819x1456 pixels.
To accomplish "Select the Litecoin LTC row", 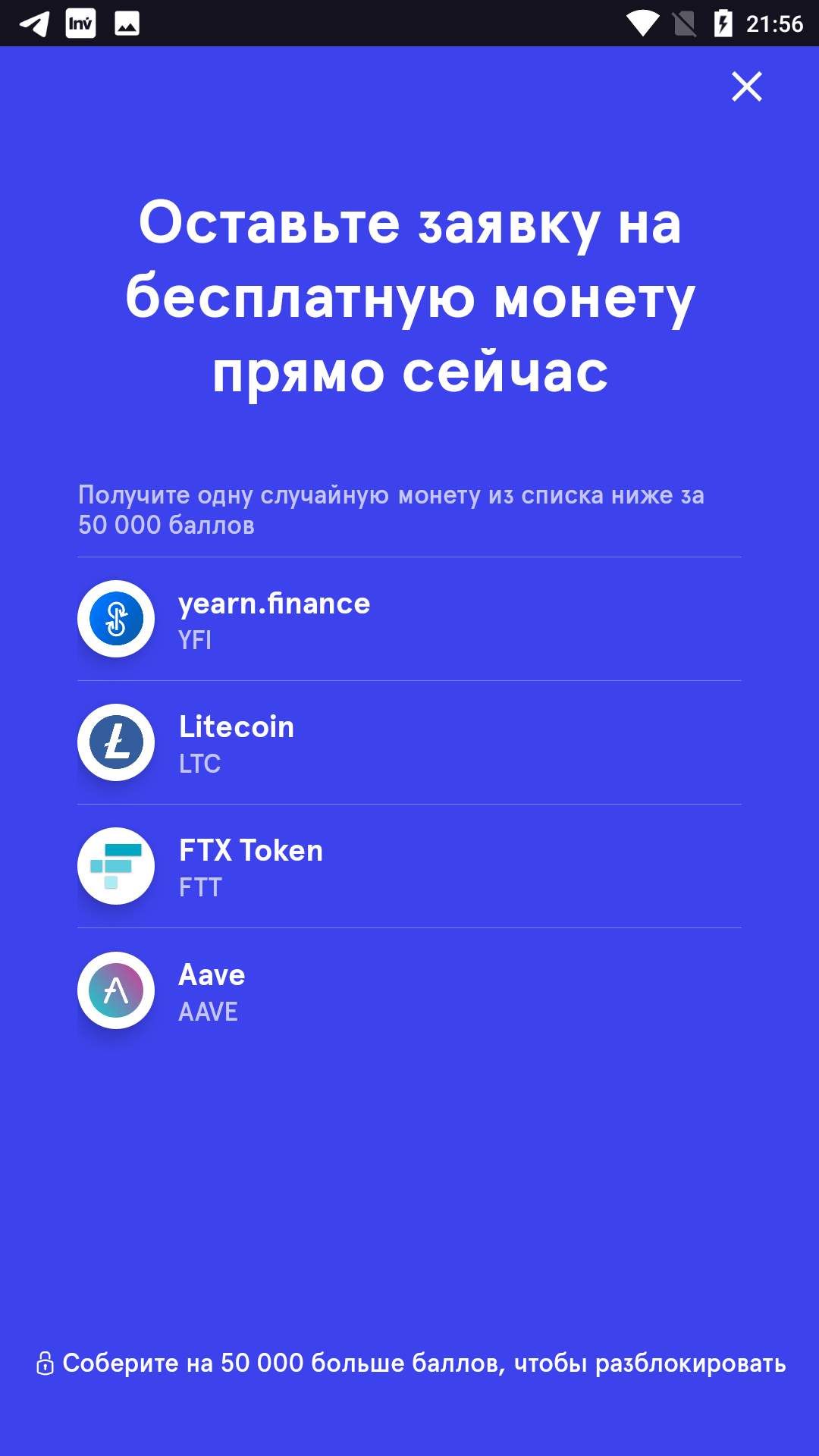I will (409, 742).
